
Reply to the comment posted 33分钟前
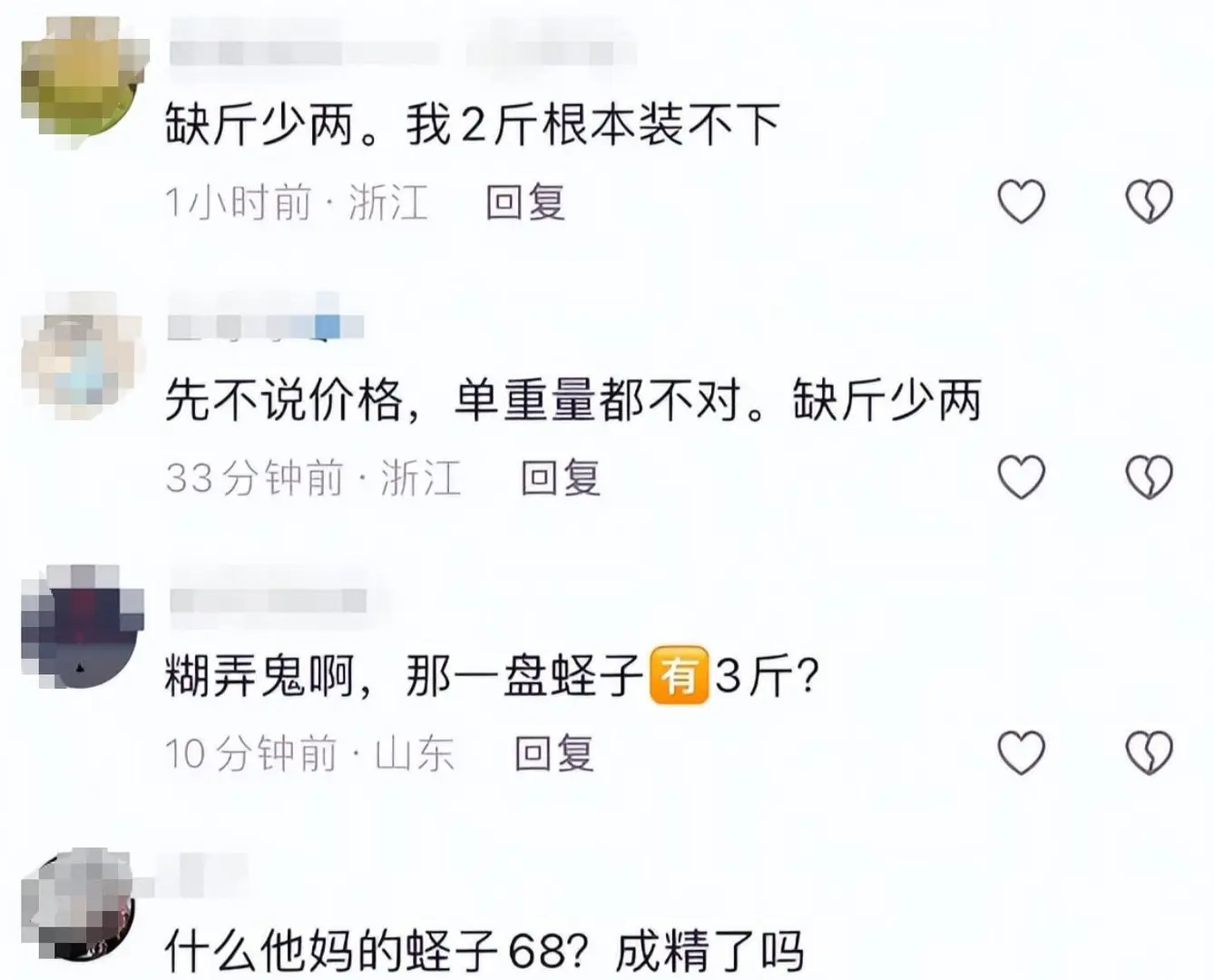pos(561,477)
